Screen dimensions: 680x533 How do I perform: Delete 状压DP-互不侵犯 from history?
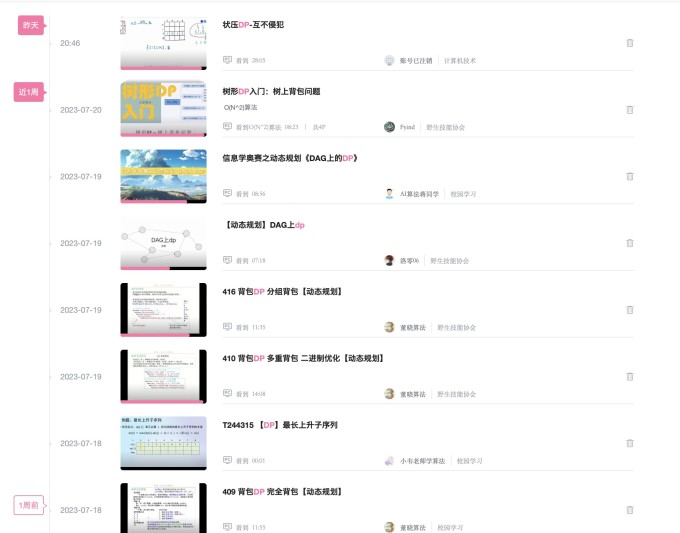pos(630,43)
